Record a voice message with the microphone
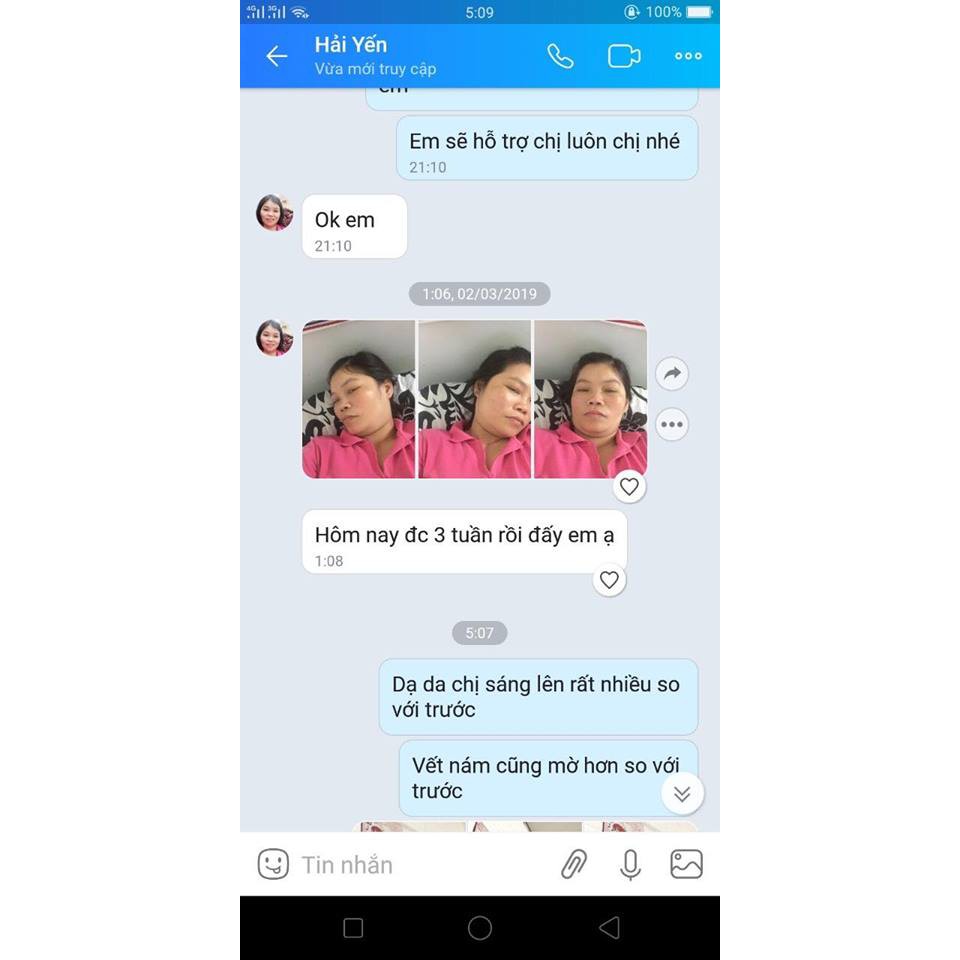Image resolution: width=960 pixels, height=960 pixels. coord(630,864)
